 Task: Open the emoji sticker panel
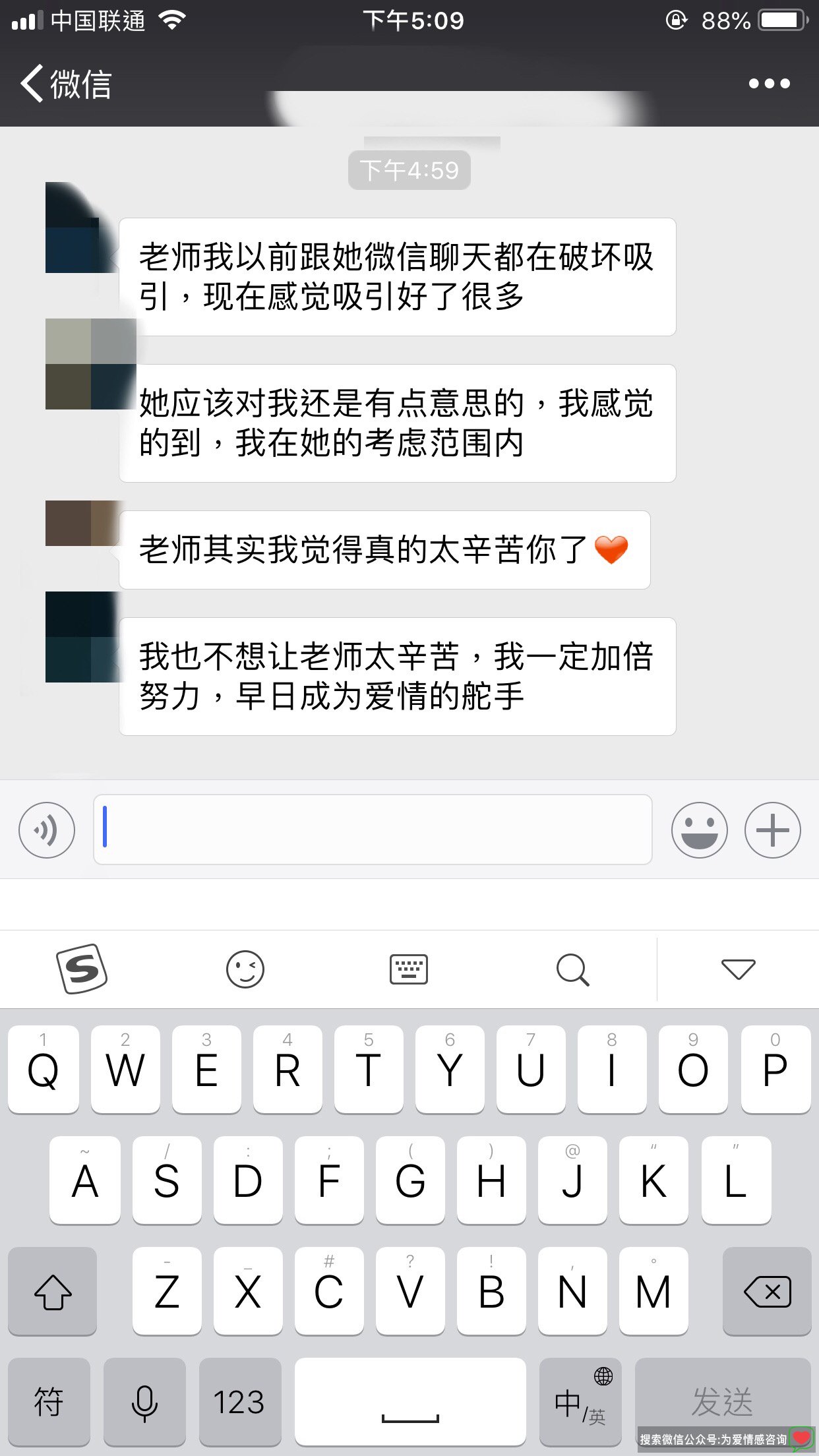pyautogui.click(x=699, y=830)
